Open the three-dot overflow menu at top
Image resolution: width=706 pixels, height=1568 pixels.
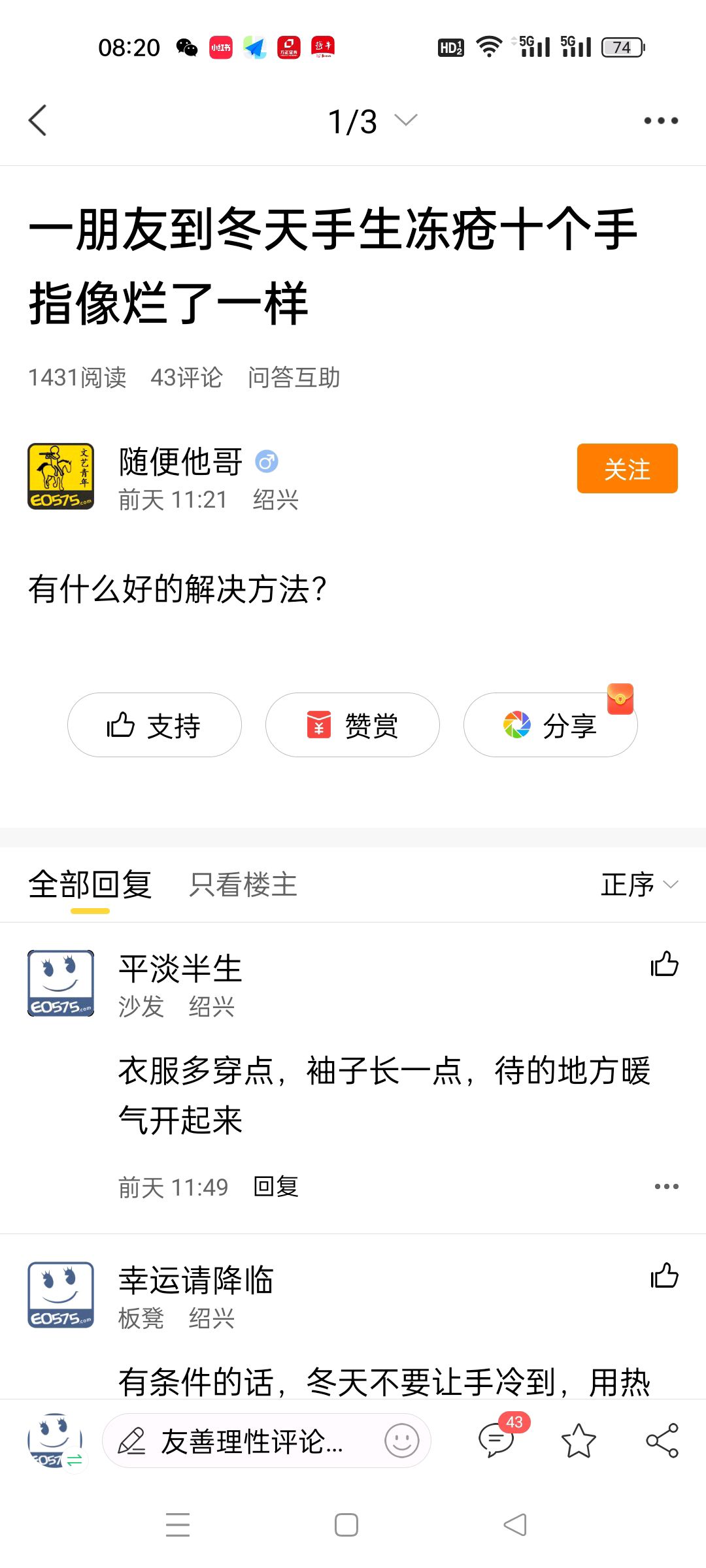click(x=661, y=121)
